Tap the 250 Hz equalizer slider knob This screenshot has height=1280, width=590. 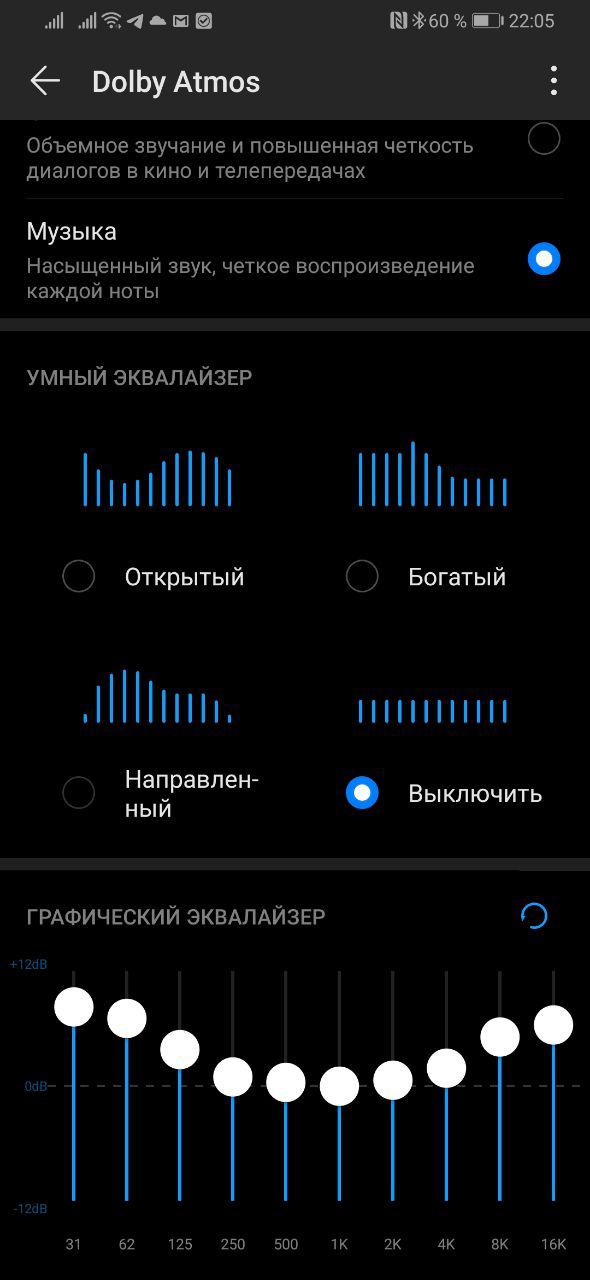click(x=233, y=1077)
